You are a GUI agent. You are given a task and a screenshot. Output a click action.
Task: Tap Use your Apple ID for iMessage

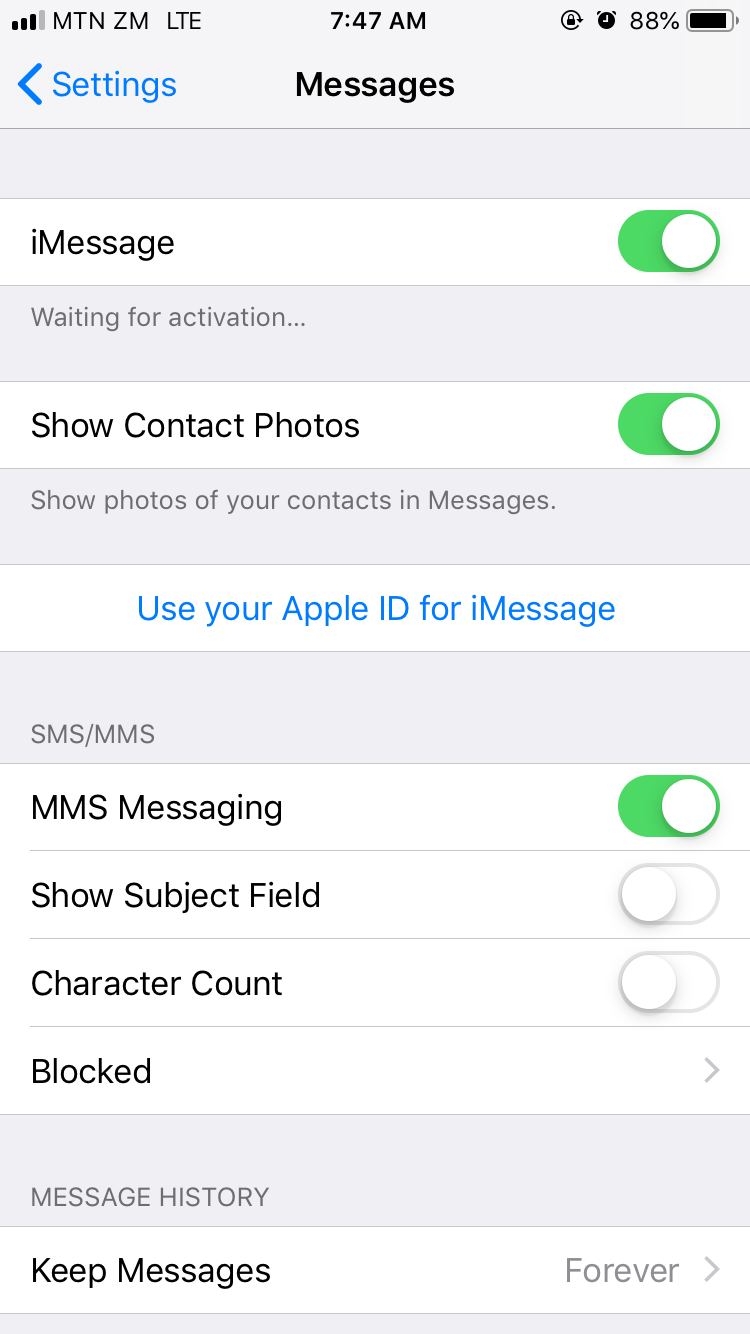click(375, 608)
